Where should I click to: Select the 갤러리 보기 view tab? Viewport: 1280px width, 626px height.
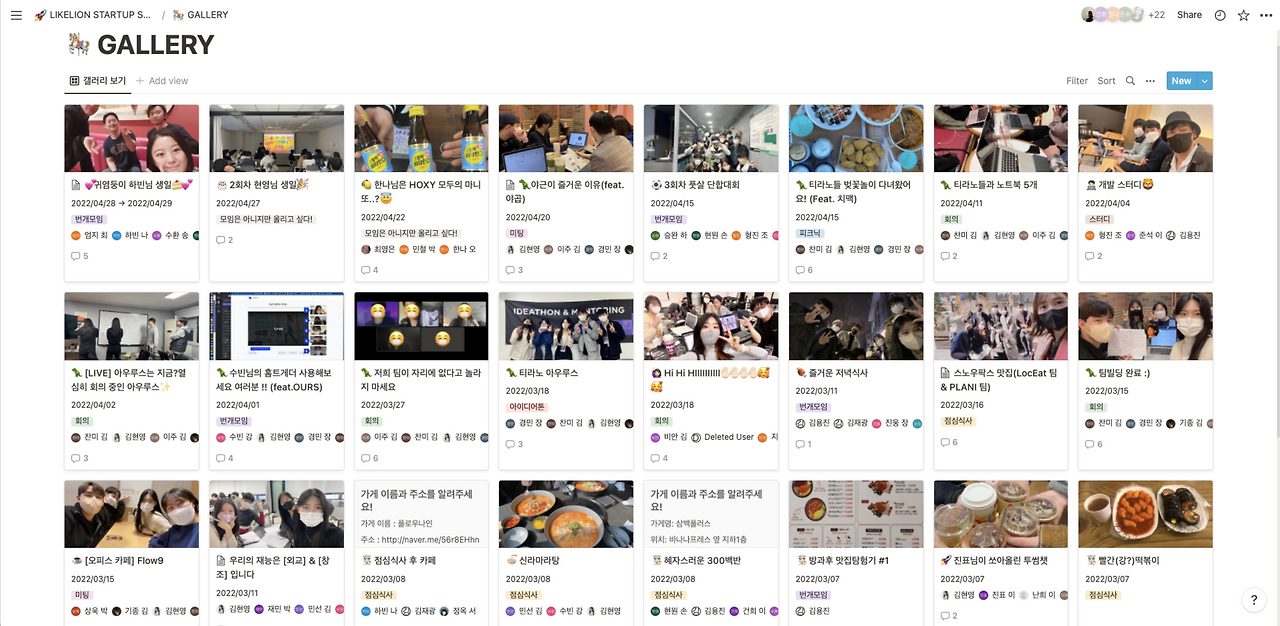point(98,81)
